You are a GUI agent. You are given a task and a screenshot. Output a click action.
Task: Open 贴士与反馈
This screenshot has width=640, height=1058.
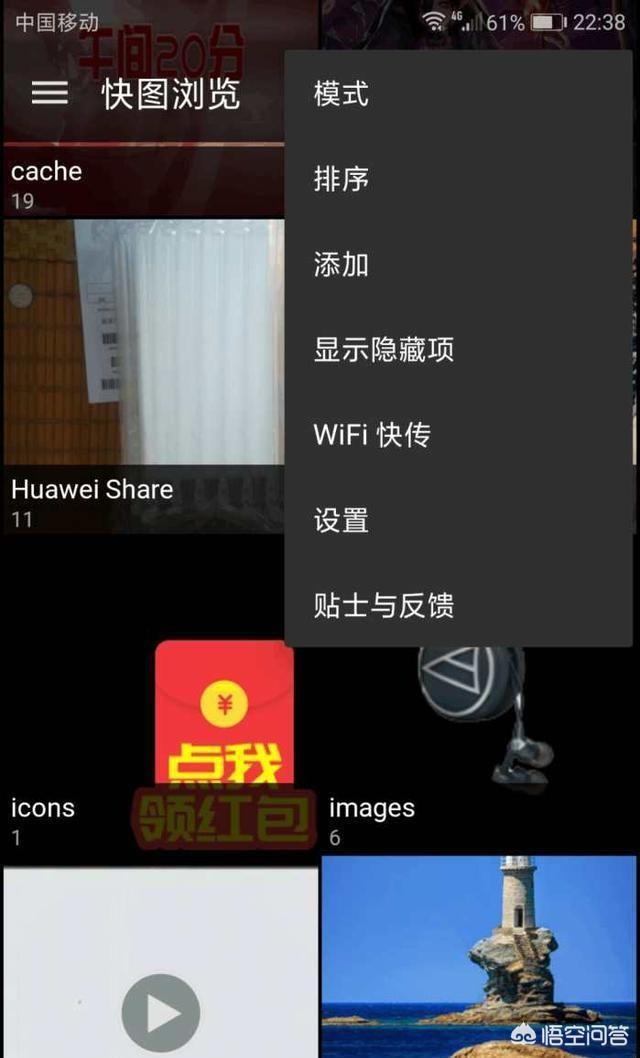(x=383, y=605)
